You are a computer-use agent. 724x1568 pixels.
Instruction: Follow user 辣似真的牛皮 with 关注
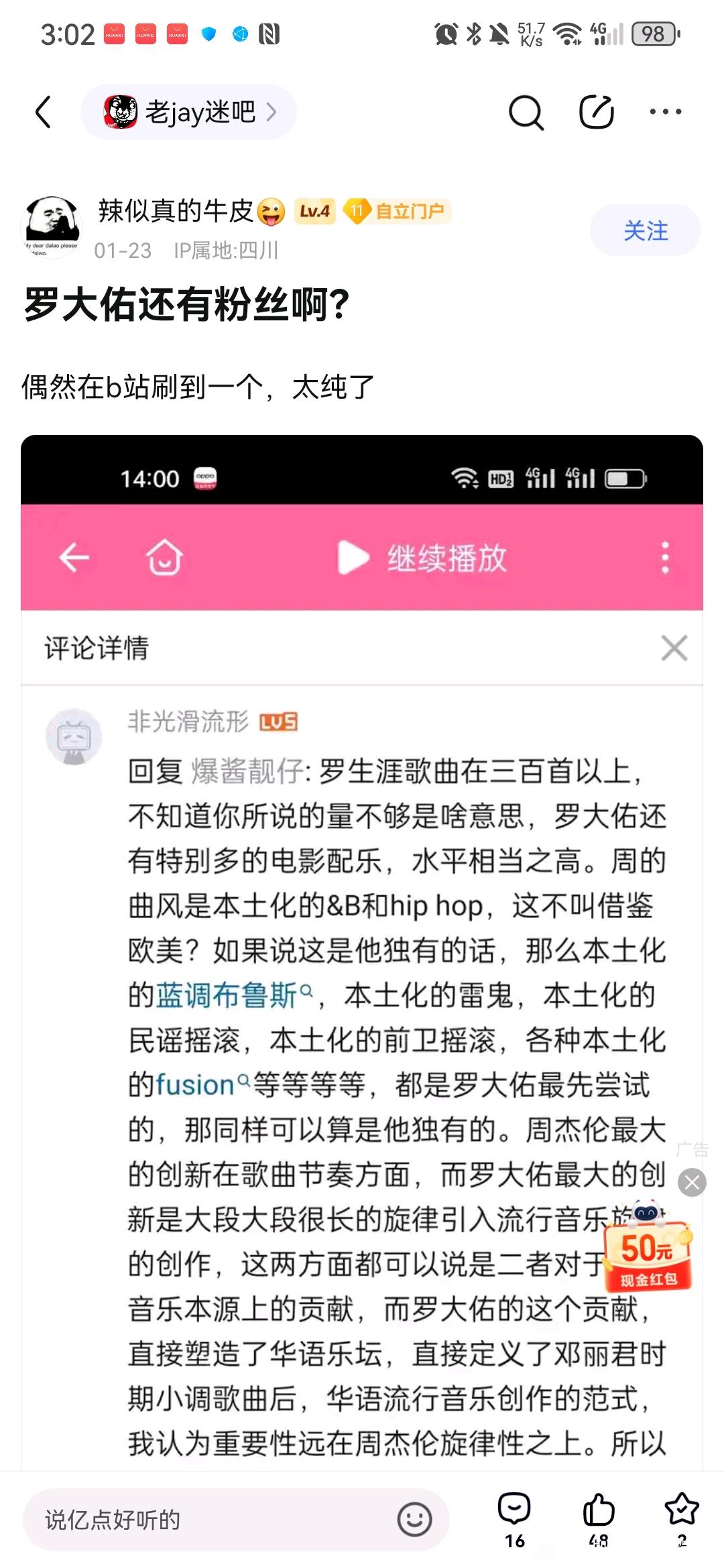[x=645, y=231]
